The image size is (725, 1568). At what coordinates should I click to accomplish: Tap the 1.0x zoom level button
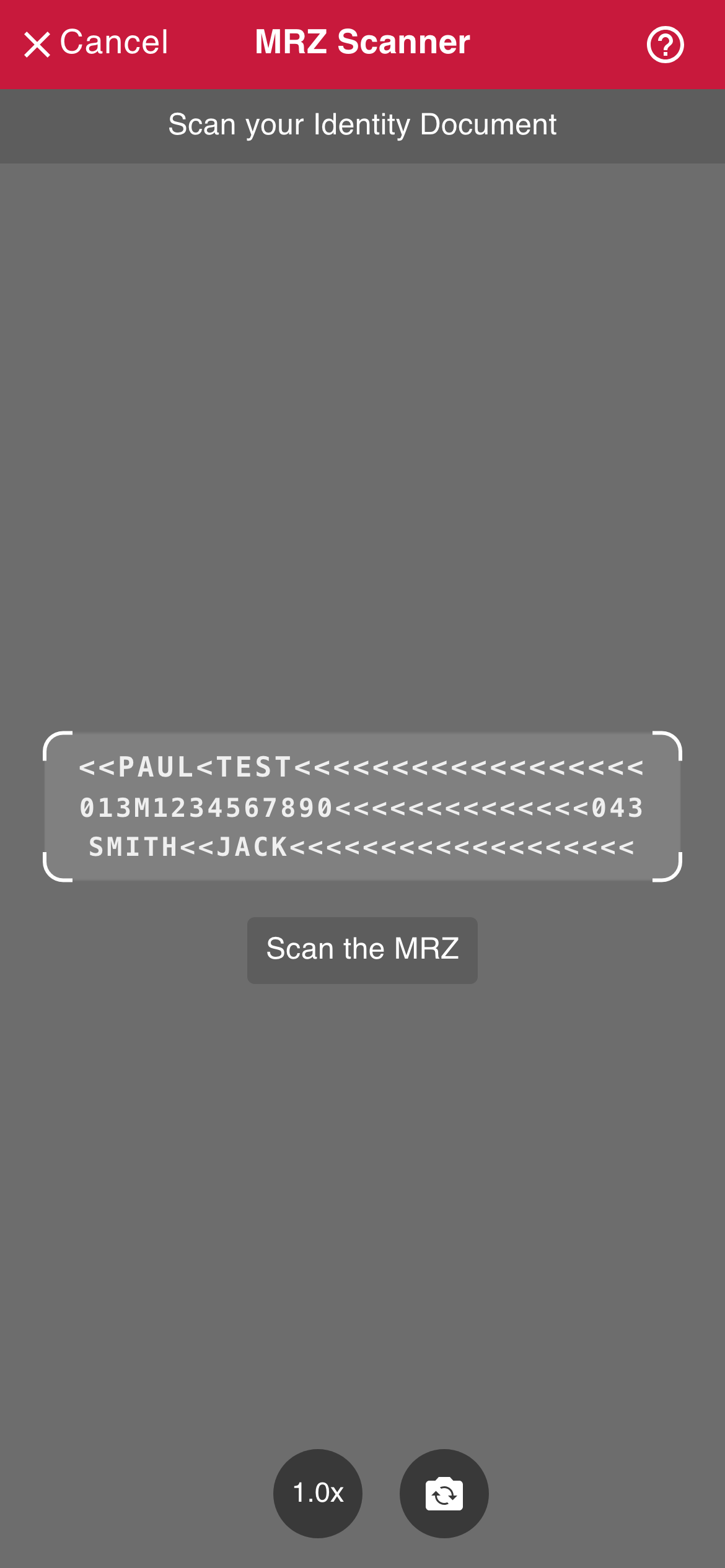click(318, 1493)
